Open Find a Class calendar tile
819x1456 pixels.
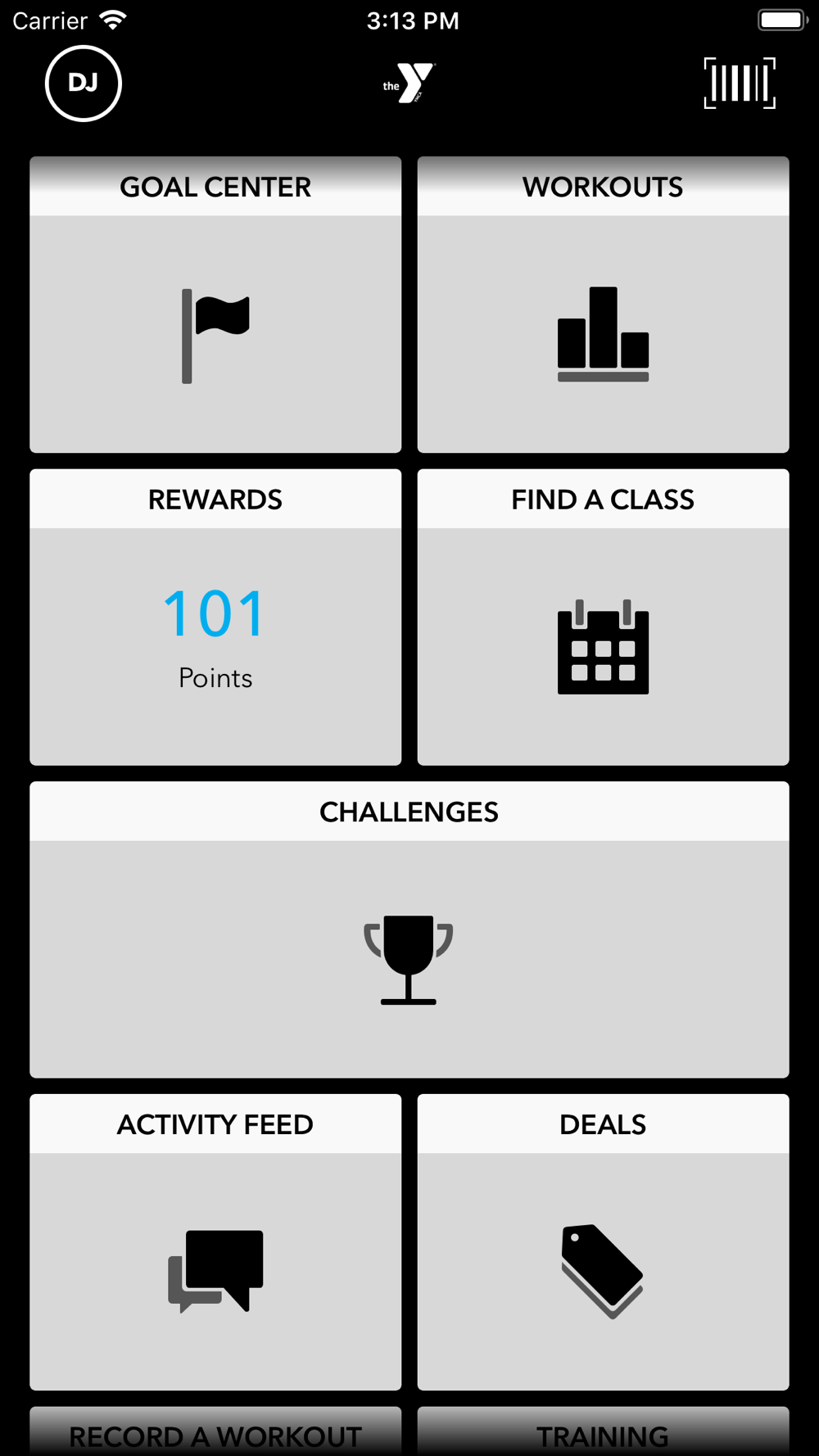pos(603,617)
